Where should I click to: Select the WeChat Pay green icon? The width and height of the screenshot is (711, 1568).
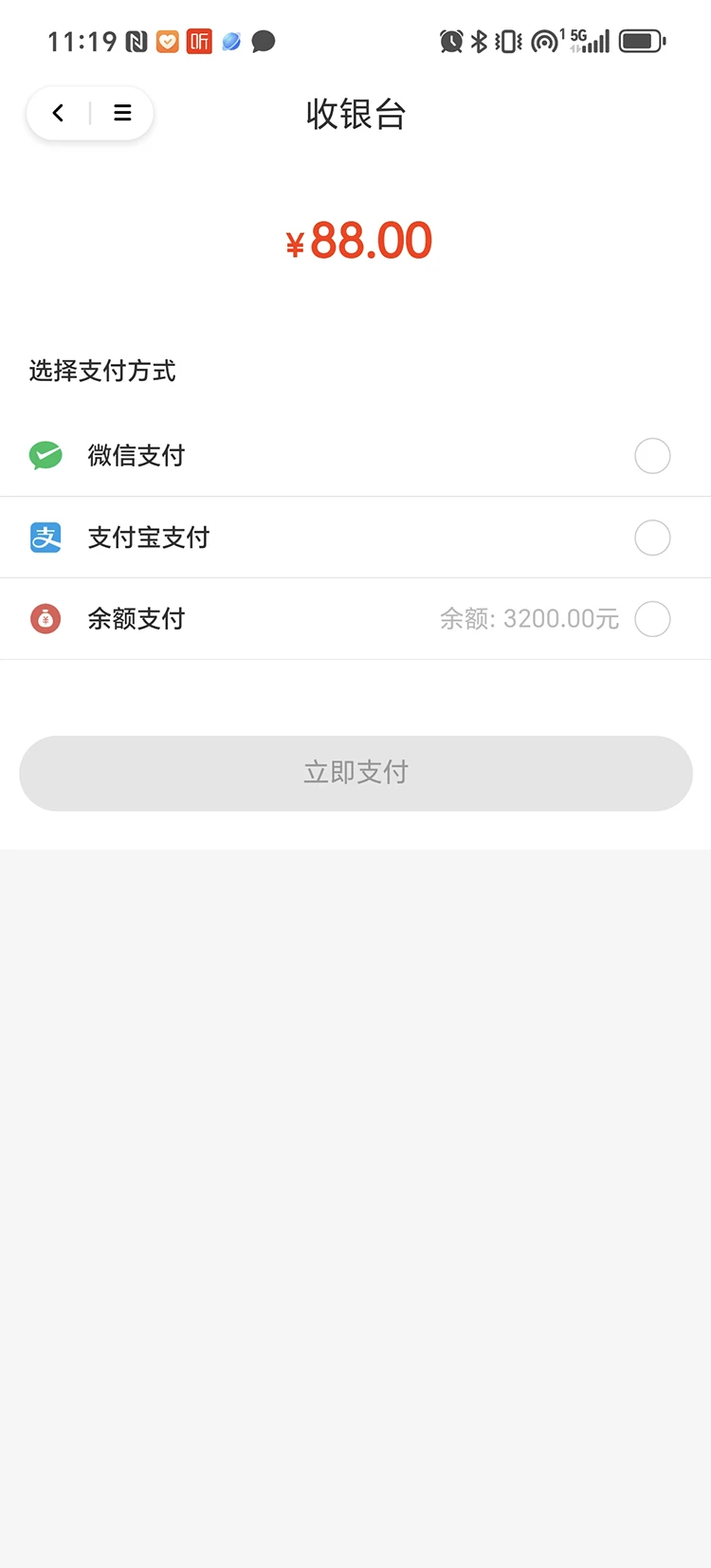(46, 456)
